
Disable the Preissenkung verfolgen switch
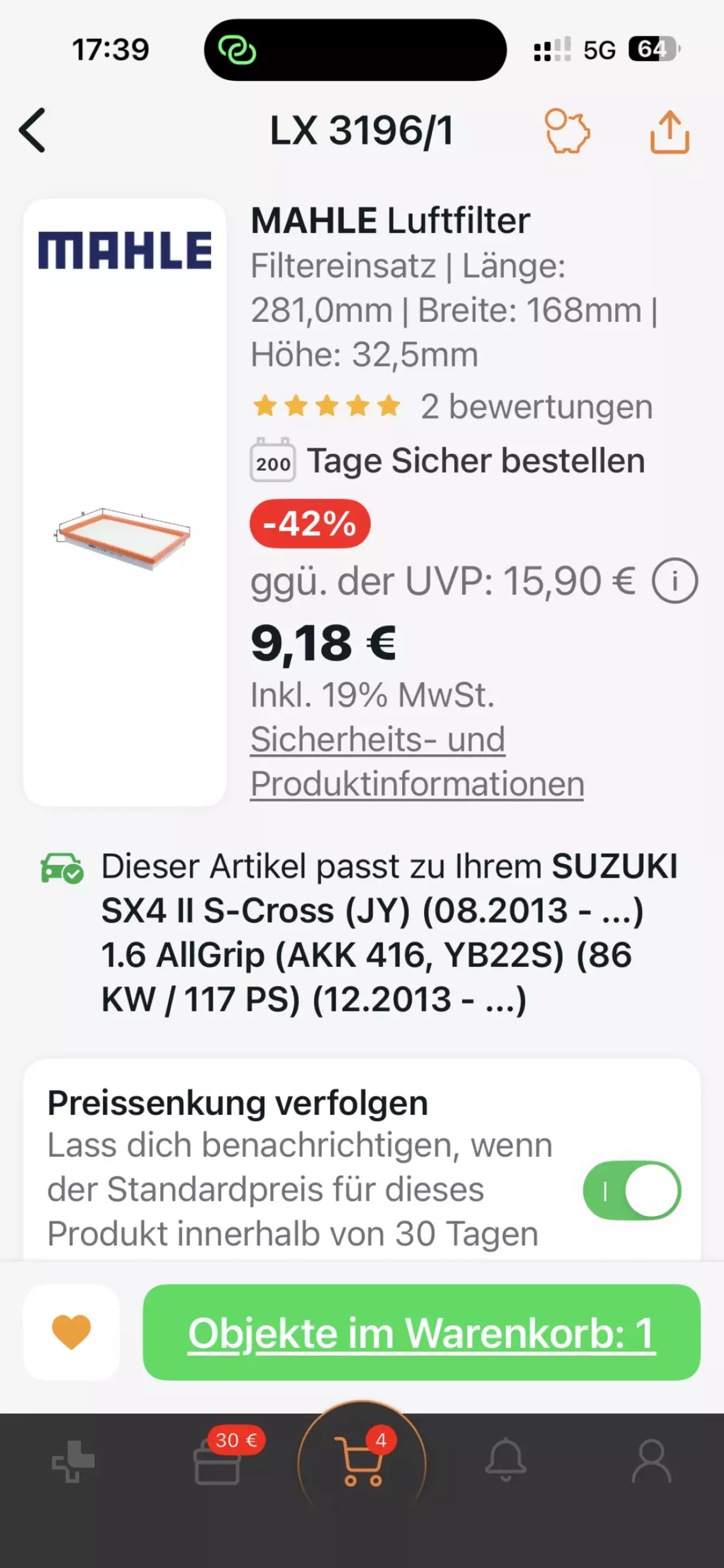point(631,1190)
